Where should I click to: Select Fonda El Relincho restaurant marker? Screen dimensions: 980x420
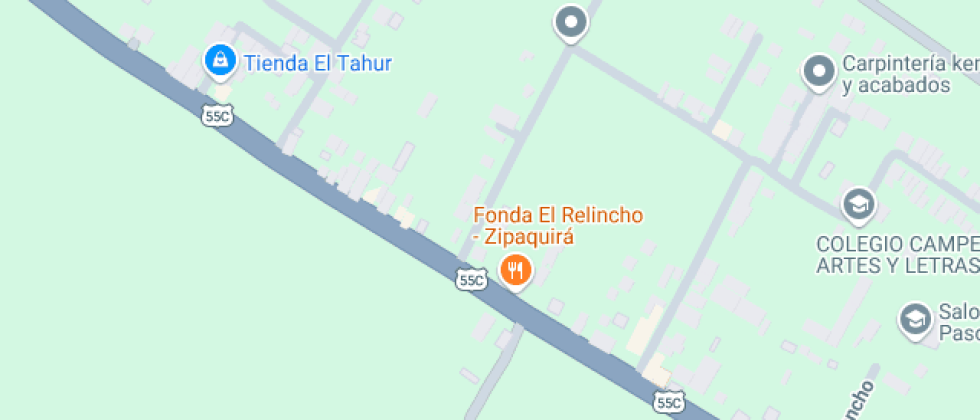tap(515, 269)
